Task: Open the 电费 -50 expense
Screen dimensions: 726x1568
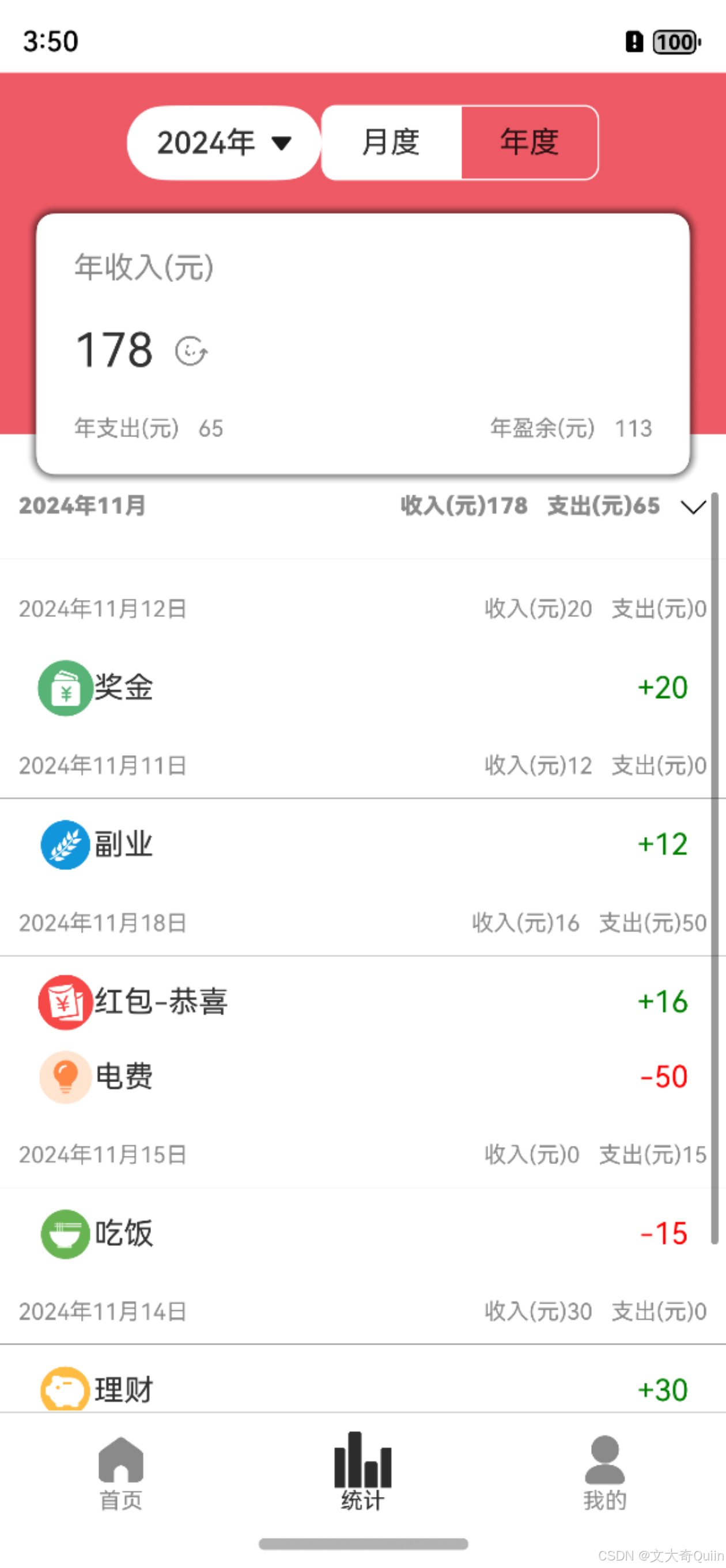Action: [362, 1076]
